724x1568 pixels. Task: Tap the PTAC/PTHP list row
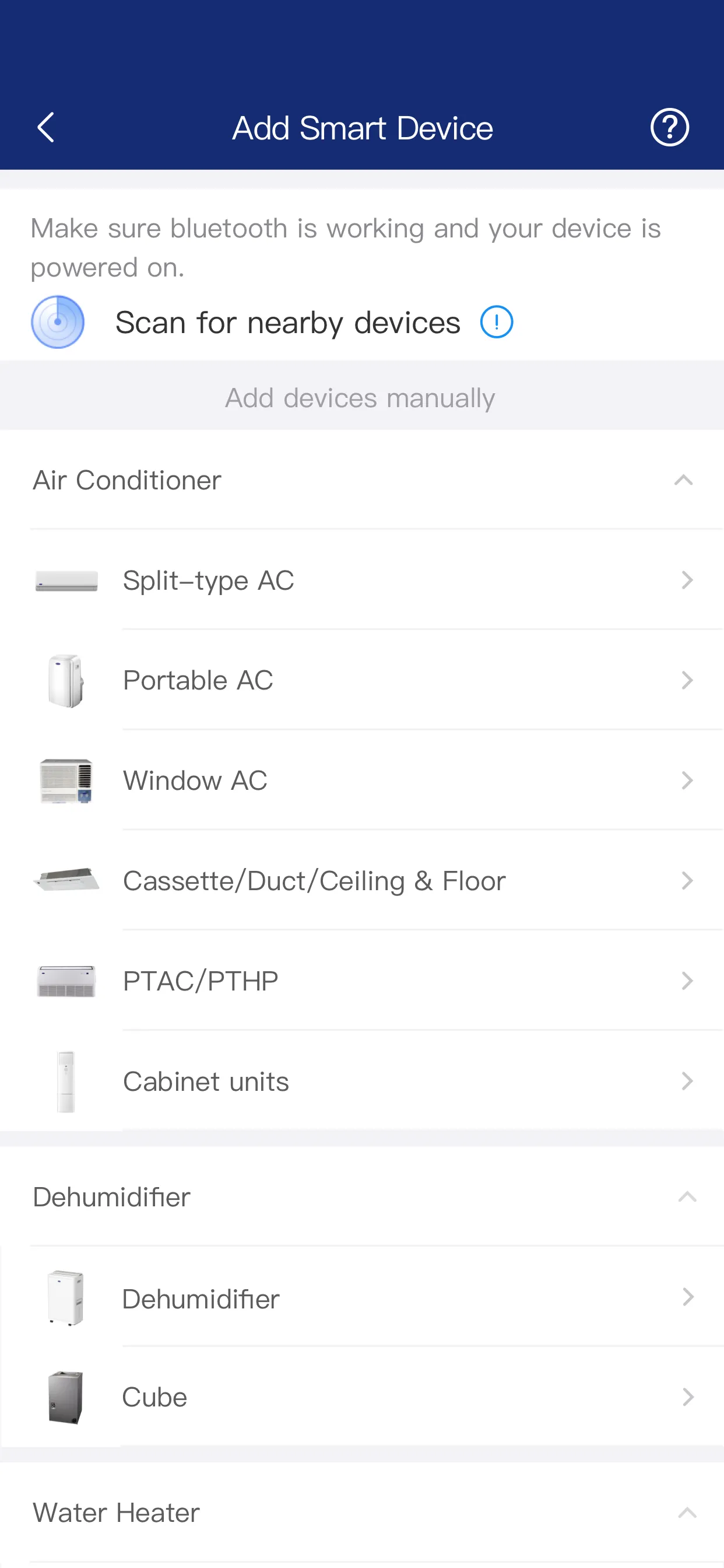tap(362, 981)
